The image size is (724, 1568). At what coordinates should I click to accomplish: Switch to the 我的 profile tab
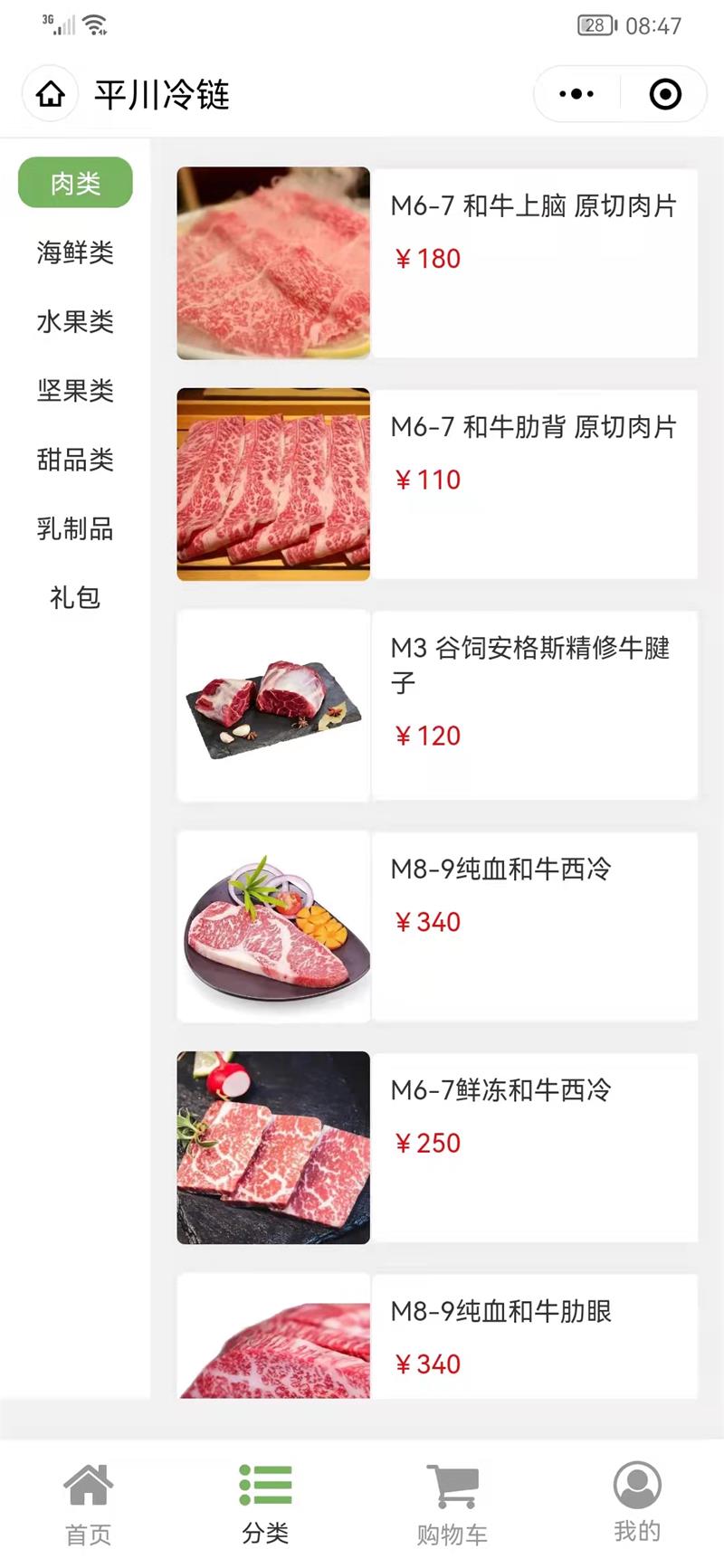tap(637, 1503)
